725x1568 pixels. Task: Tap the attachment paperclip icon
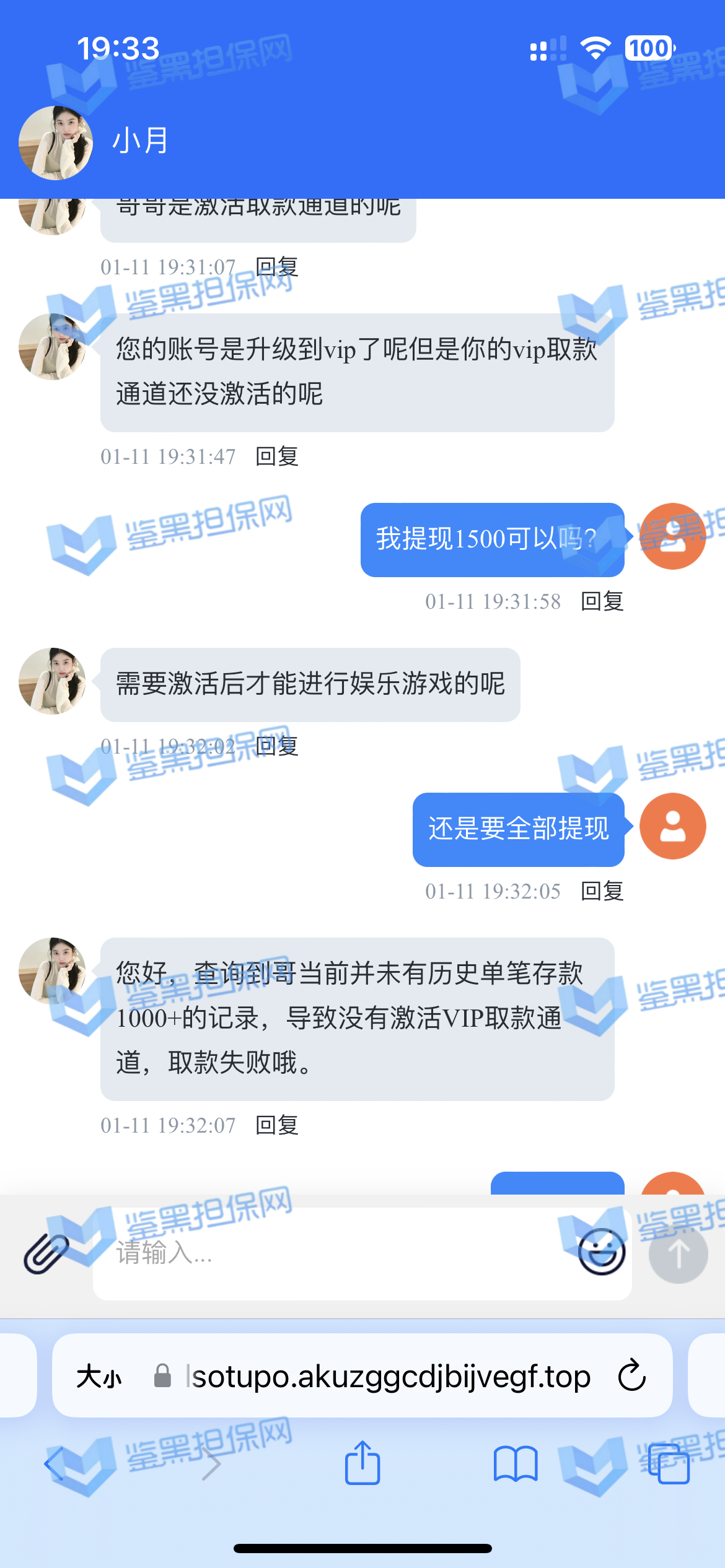[46, 1253]
